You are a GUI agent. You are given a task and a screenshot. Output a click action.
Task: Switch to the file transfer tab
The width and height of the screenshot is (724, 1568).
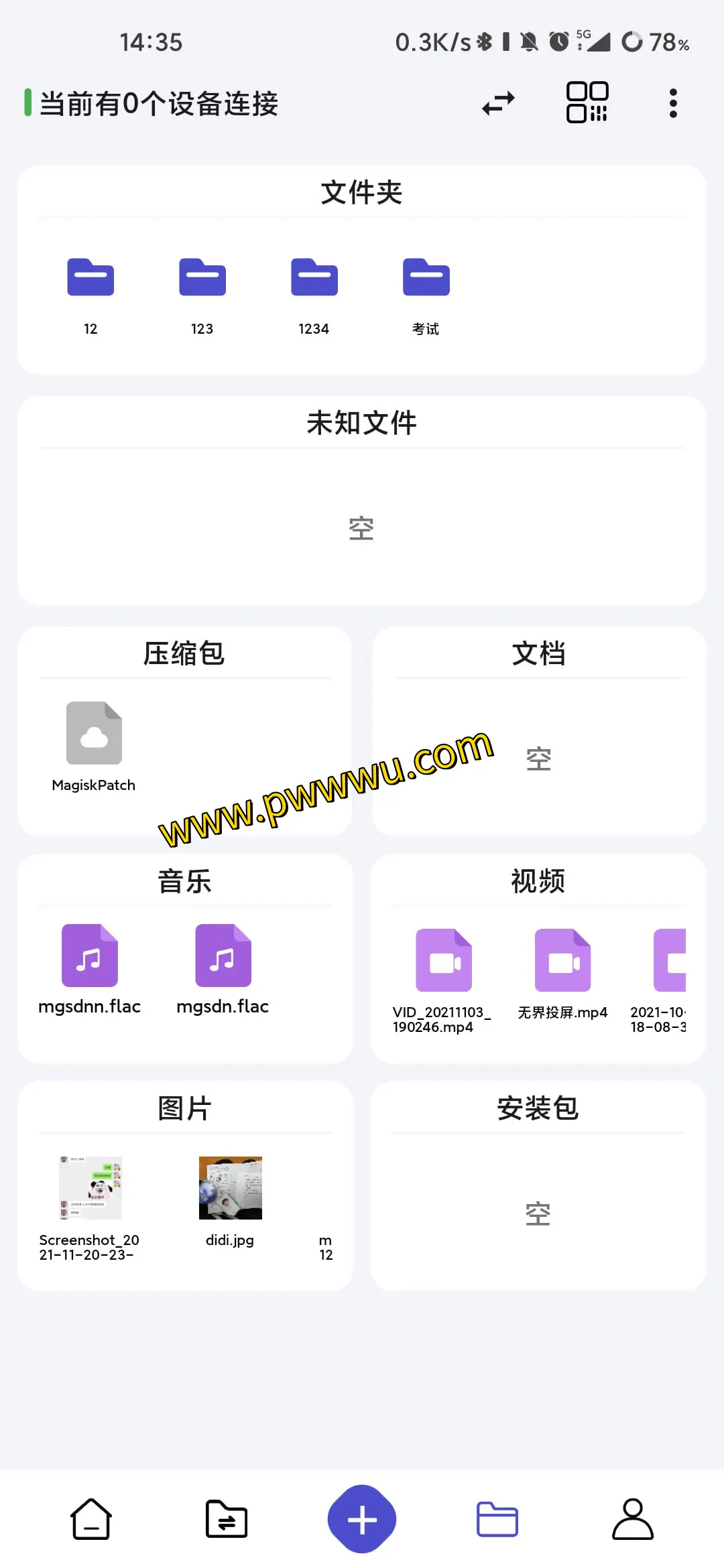click(227, 1519)
